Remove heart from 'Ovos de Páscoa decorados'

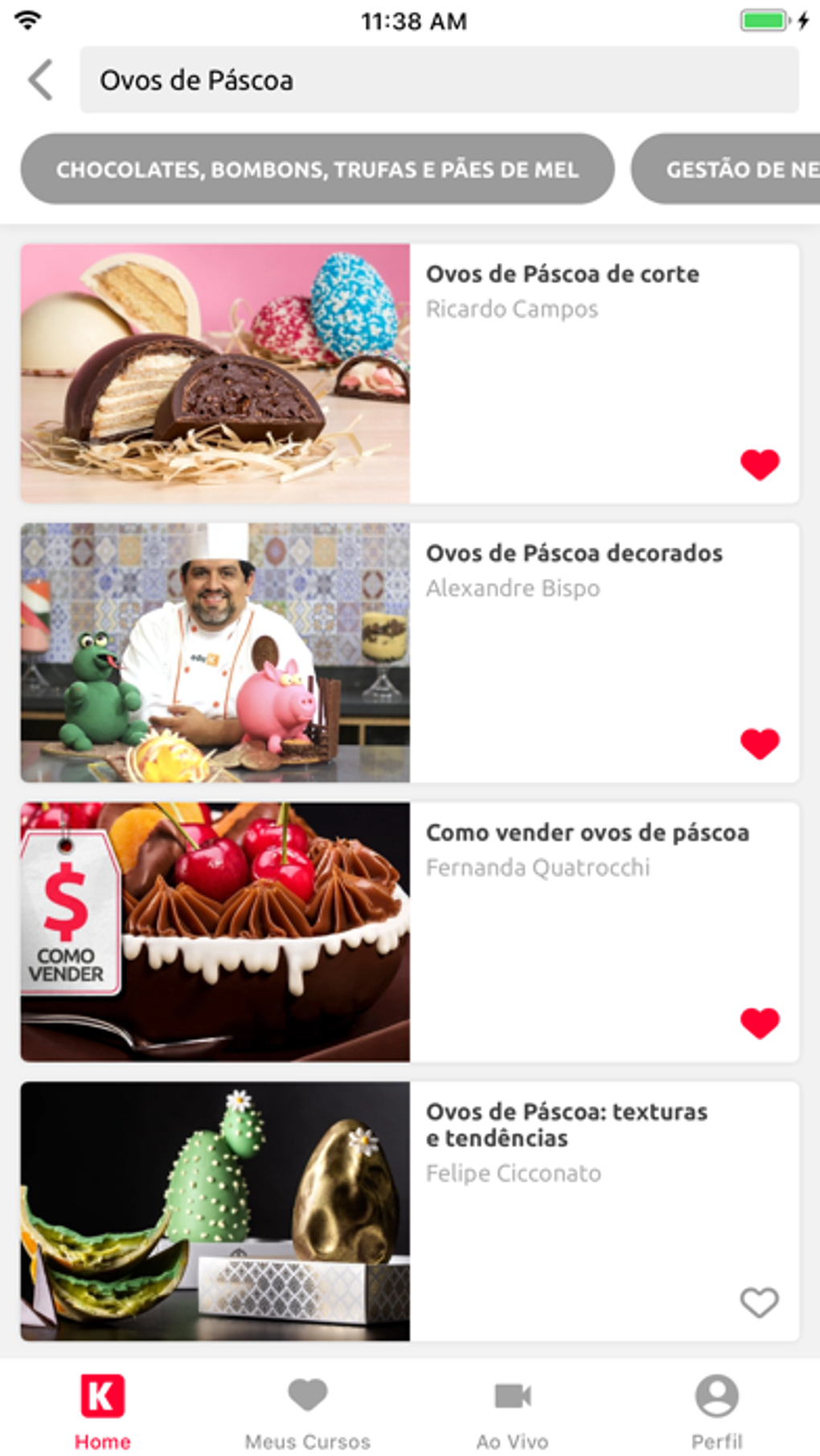pos(759,743)
